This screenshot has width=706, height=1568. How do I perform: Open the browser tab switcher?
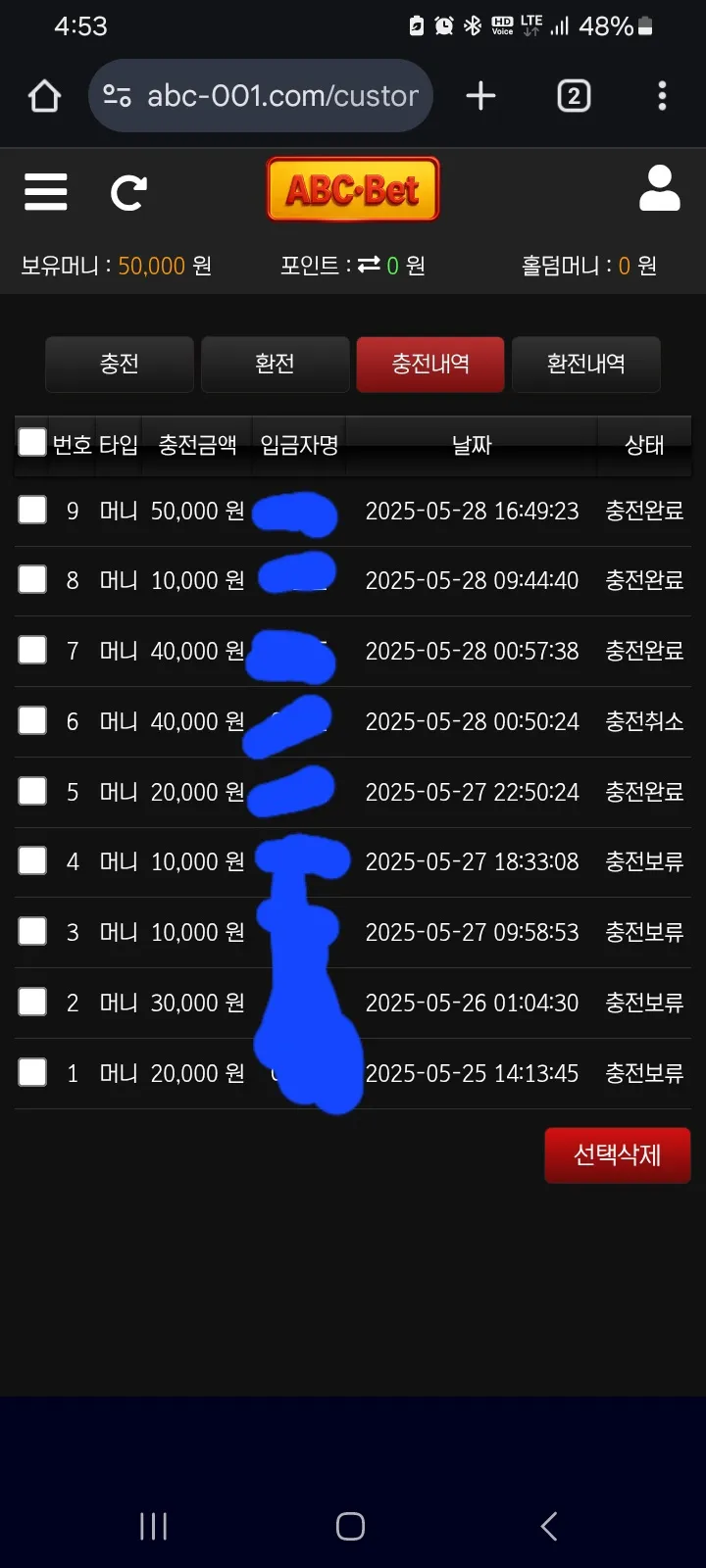(574, 96)
